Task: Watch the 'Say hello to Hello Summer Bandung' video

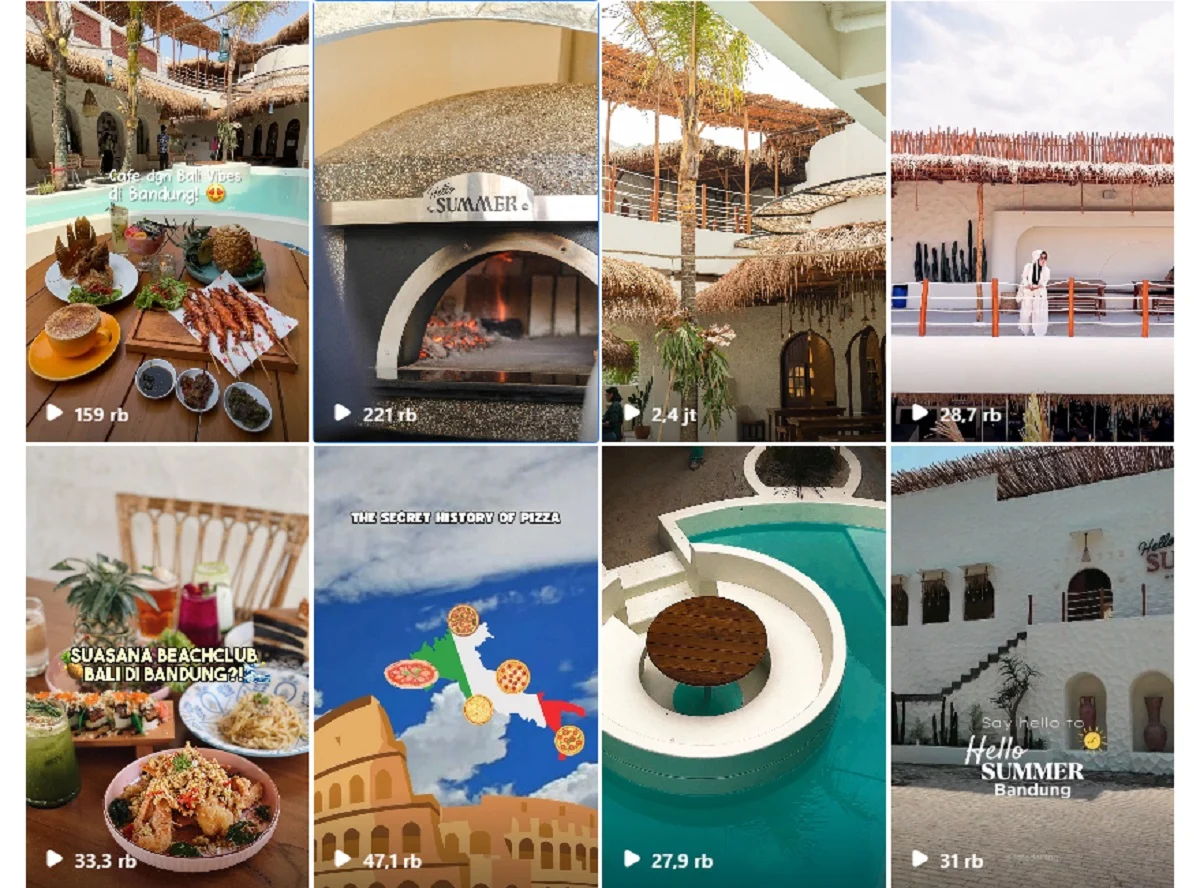Action: [x=1032, y=666]
